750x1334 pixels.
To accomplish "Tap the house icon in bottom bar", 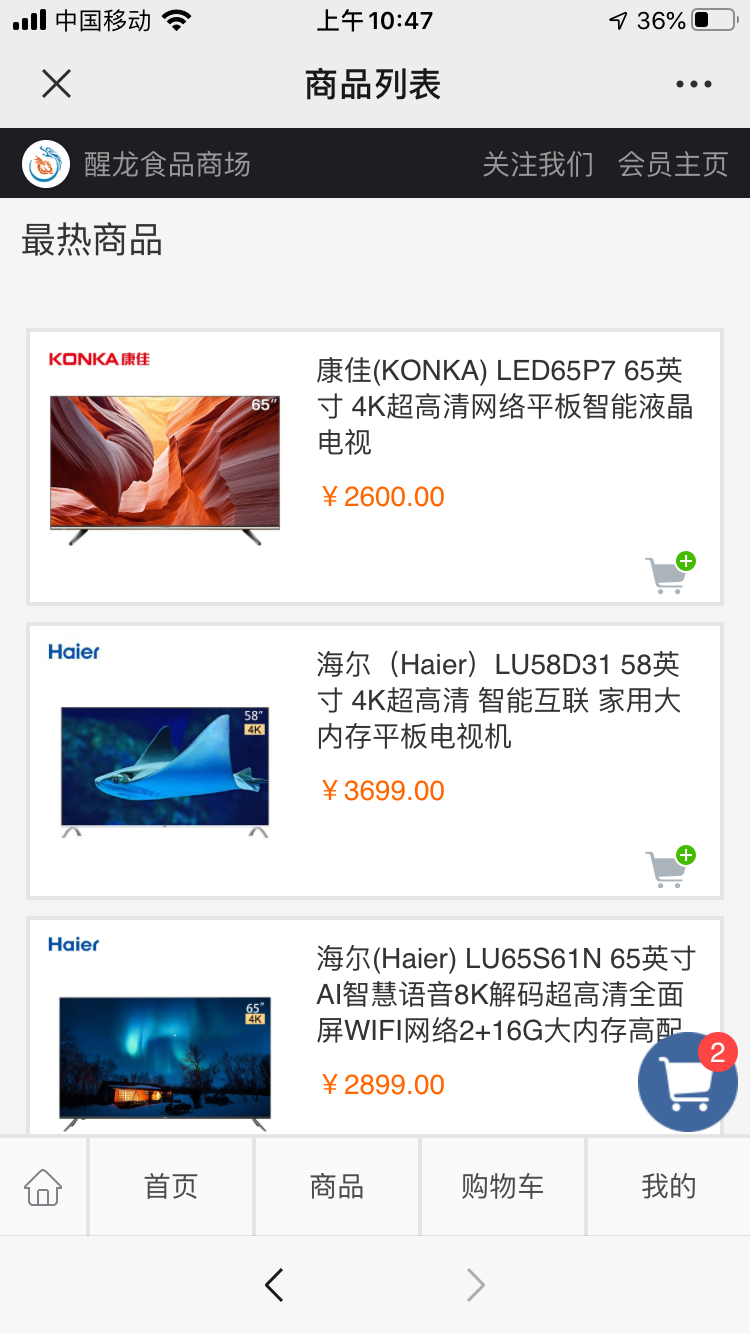I will 43,1187.
